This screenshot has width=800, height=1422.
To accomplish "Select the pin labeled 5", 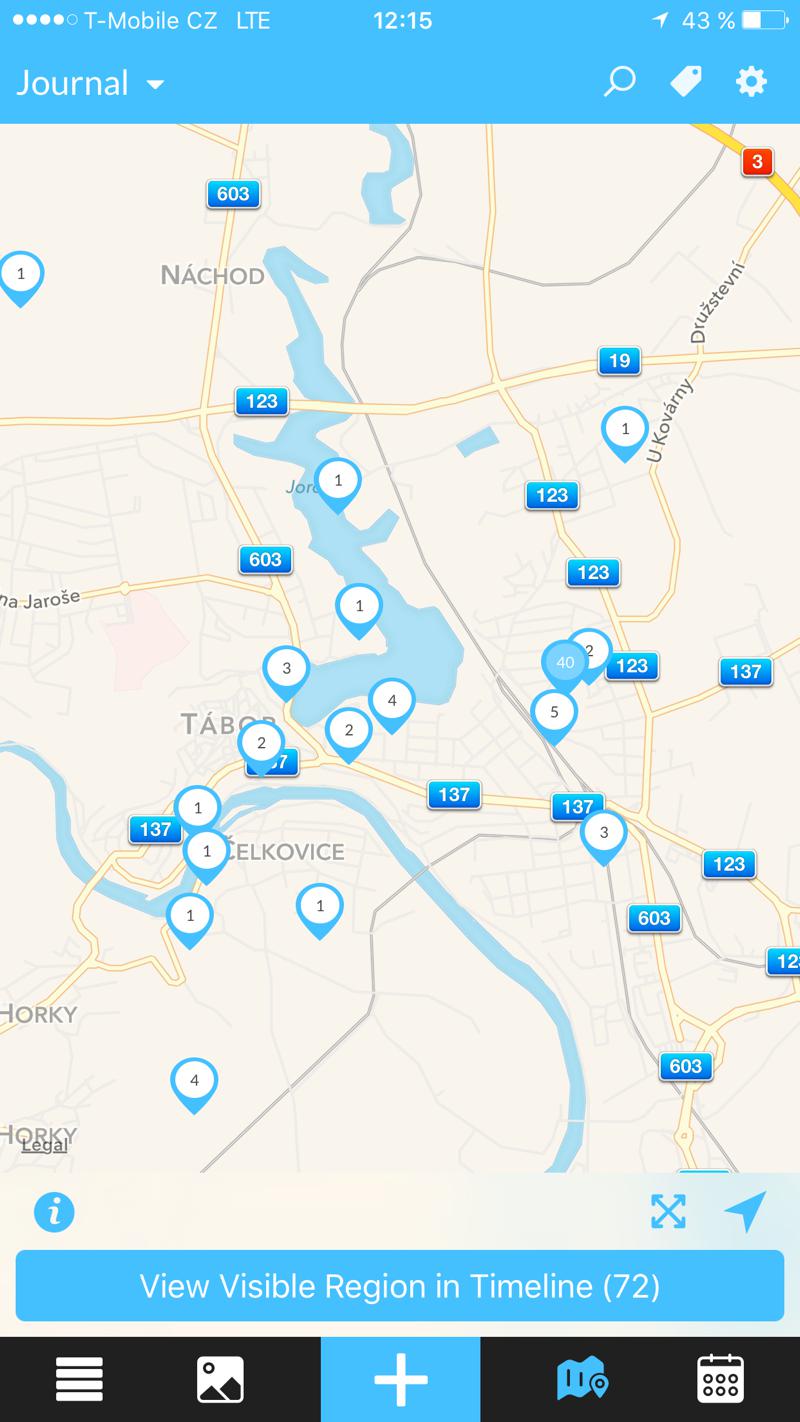I will pos(554,714).
